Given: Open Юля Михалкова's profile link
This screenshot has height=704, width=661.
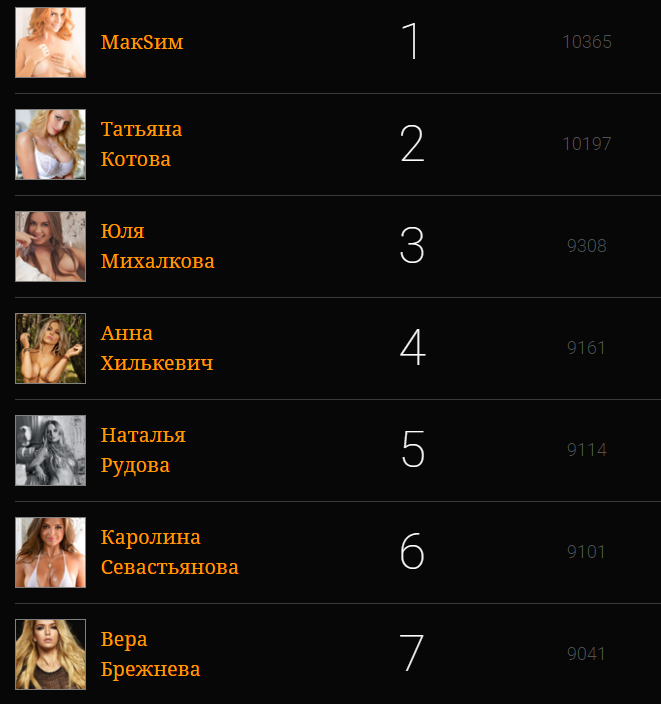Looking at the screenshot, I should tap(157, 246).
